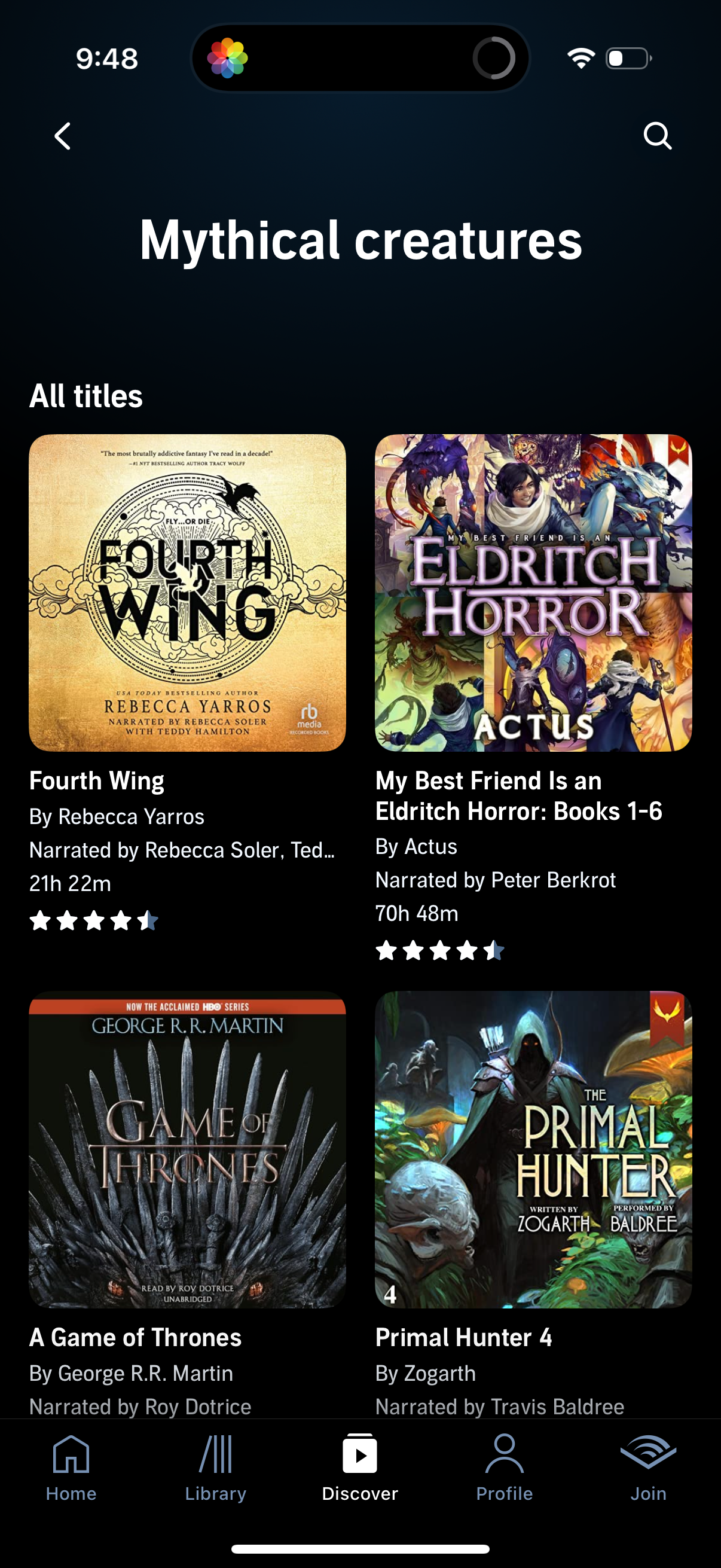
Task: Open My Best Friend Is an Eldritch Horror title
Action: [x=519, y=796]
